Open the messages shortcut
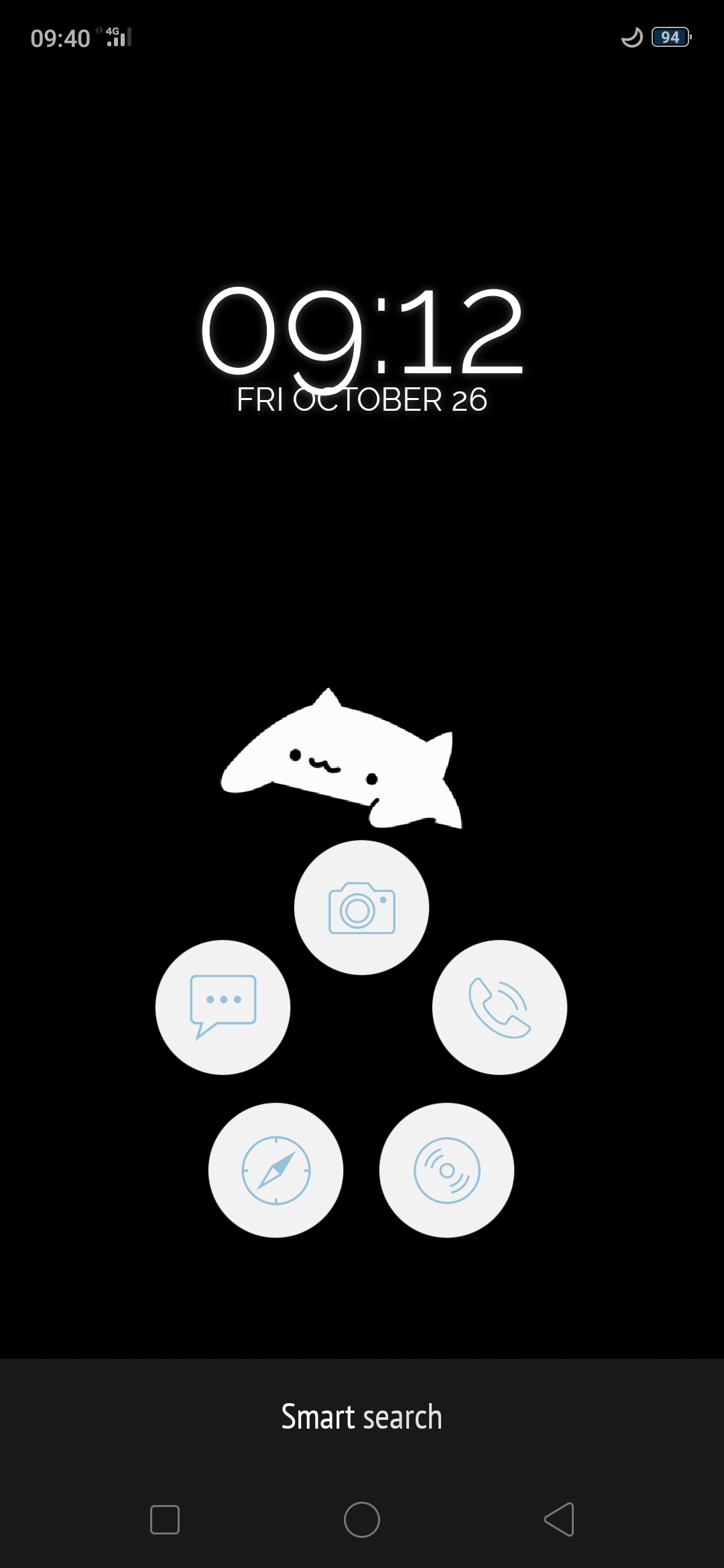The height and width of the screenshot is (1568, 724). 223,1007
